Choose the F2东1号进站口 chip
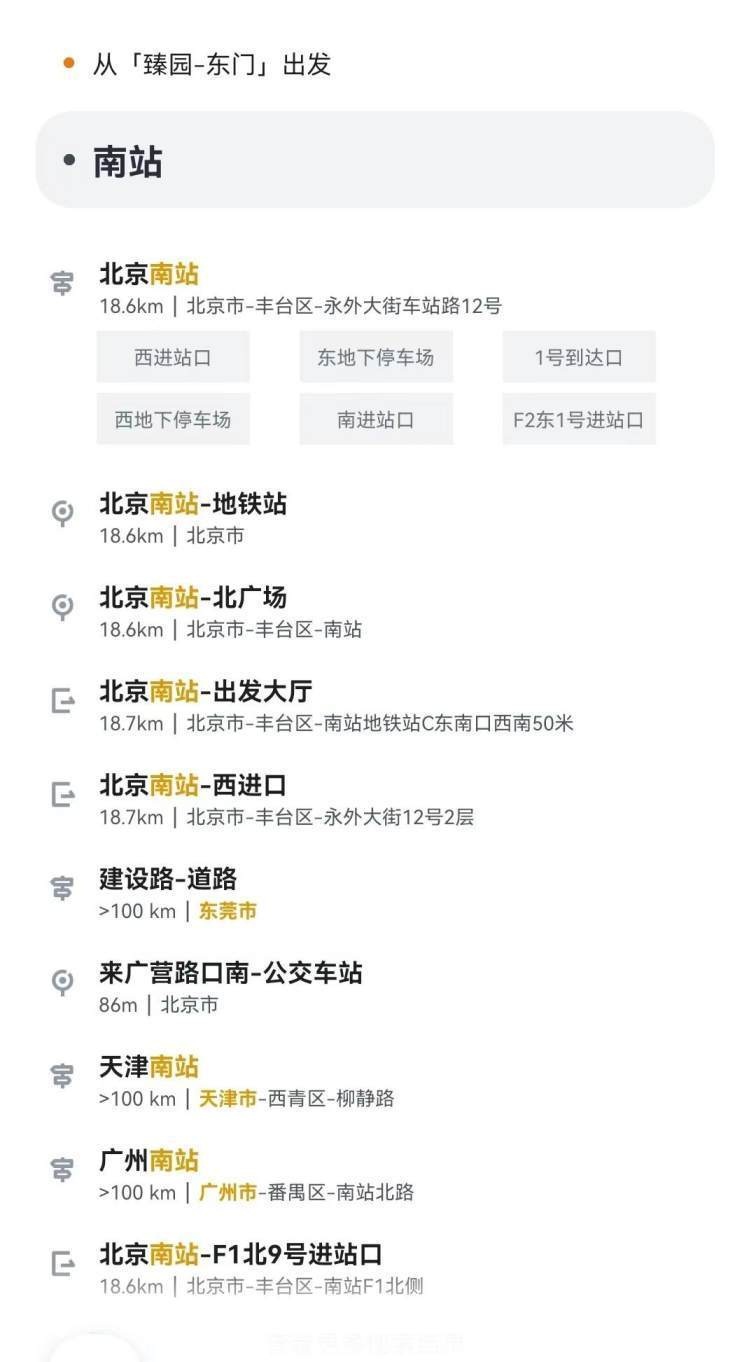 click(x=579, y=419)
